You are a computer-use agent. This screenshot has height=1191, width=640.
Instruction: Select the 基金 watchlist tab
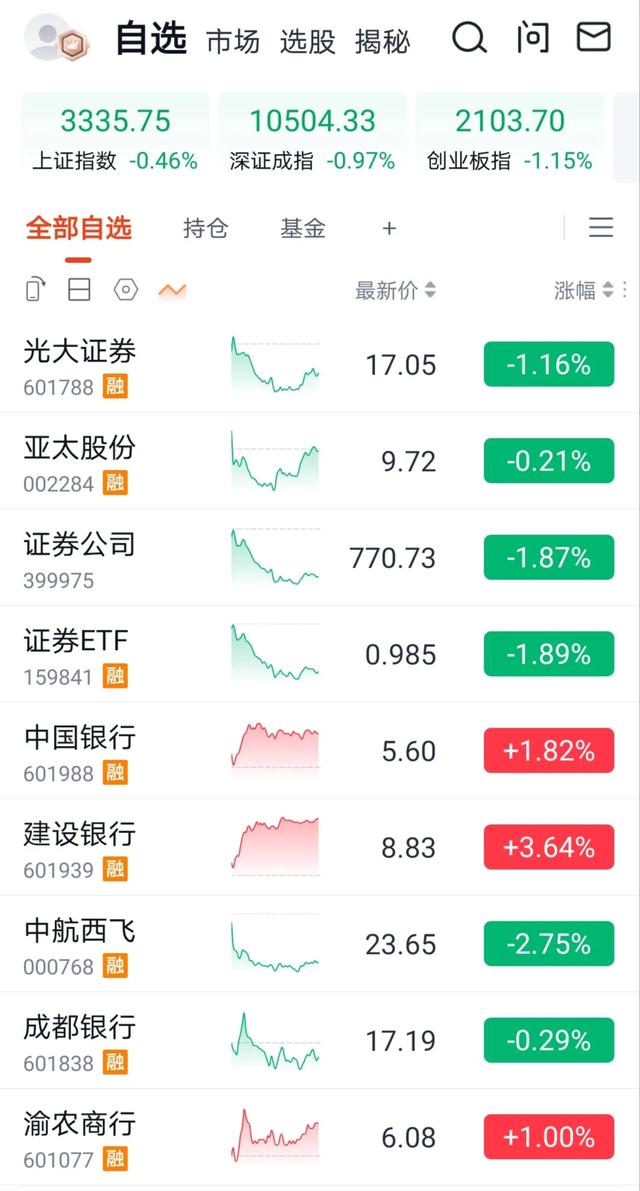click(x=303, y=228)
